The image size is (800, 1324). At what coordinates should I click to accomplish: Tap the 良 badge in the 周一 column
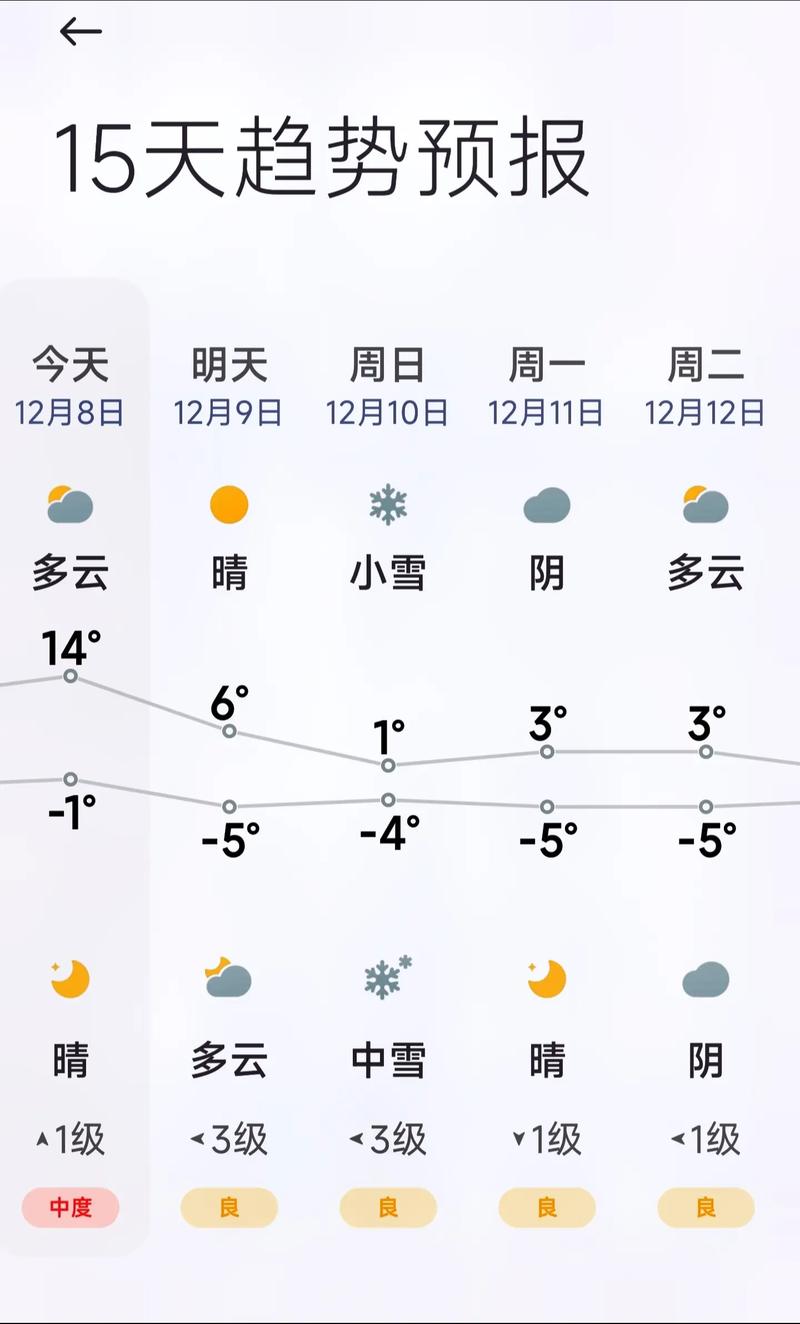[x=546, y=1207]
